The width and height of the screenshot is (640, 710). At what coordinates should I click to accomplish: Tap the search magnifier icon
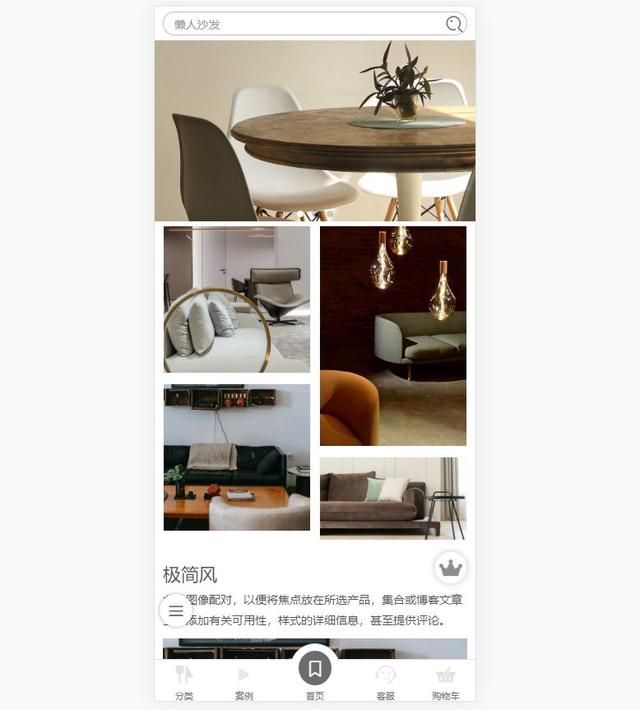(454, 24)
